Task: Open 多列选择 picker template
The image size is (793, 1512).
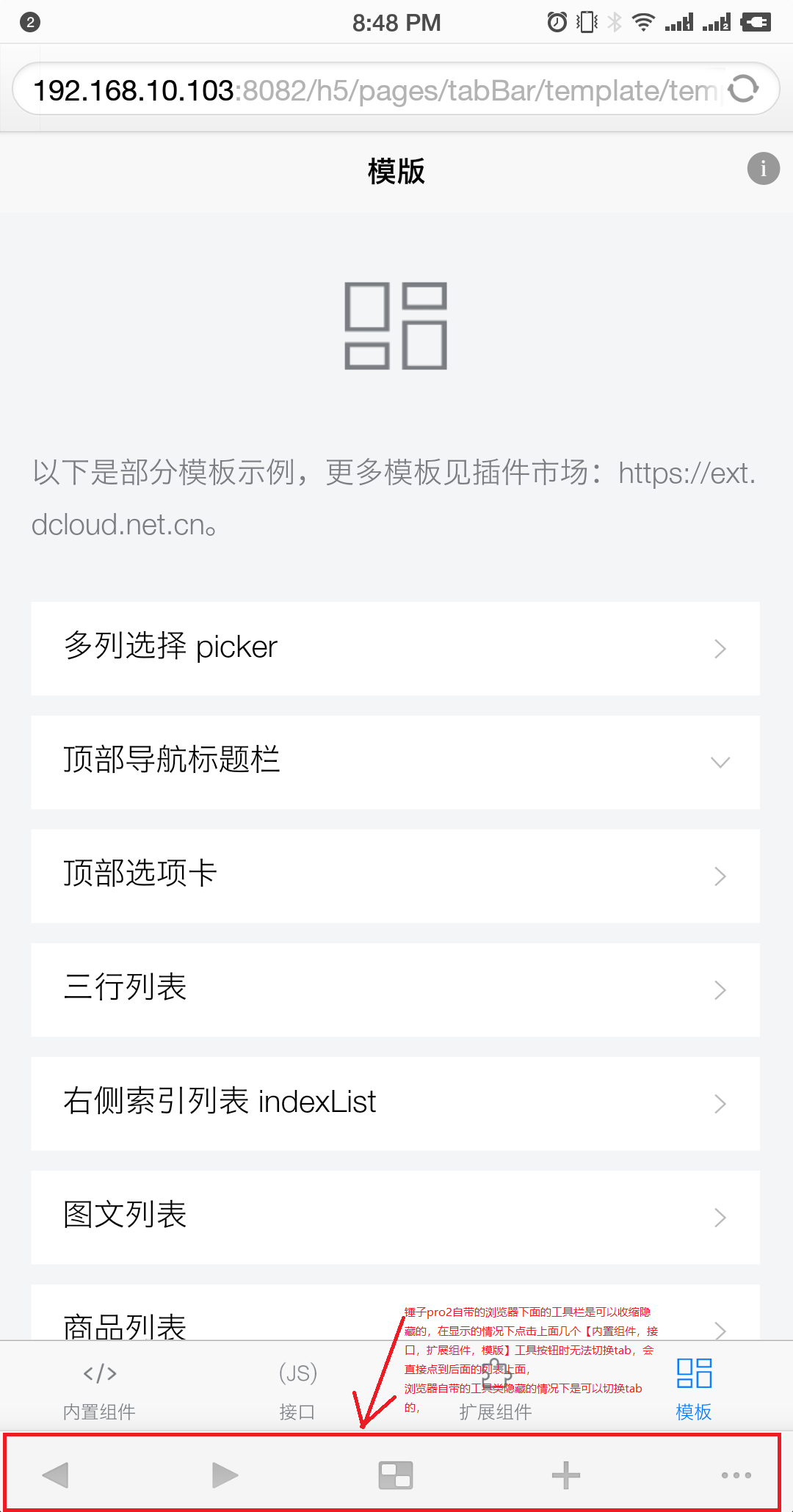Action: coord(395,648)
